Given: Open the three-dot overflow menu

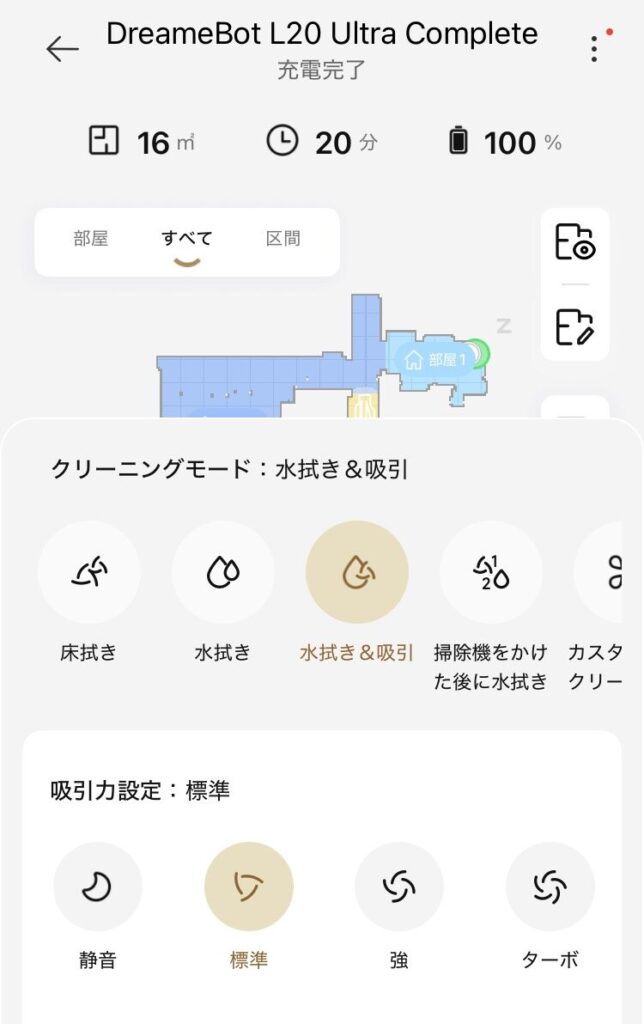Looking at the screenshot, I should pyautogui.click(x=595, y=48).
